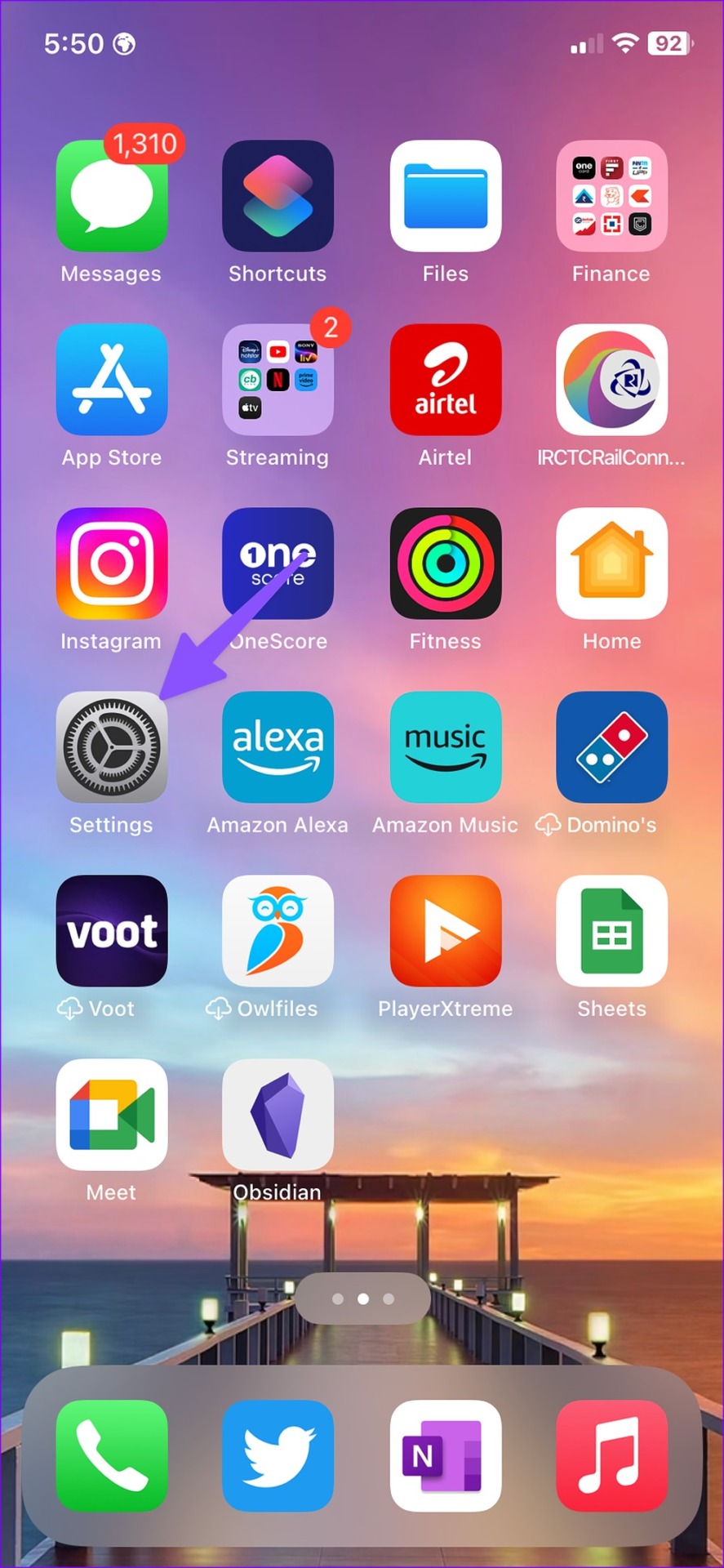Open the Settings app
The height and width of the screenshot is (1568, 724).
tap(112, 746)
